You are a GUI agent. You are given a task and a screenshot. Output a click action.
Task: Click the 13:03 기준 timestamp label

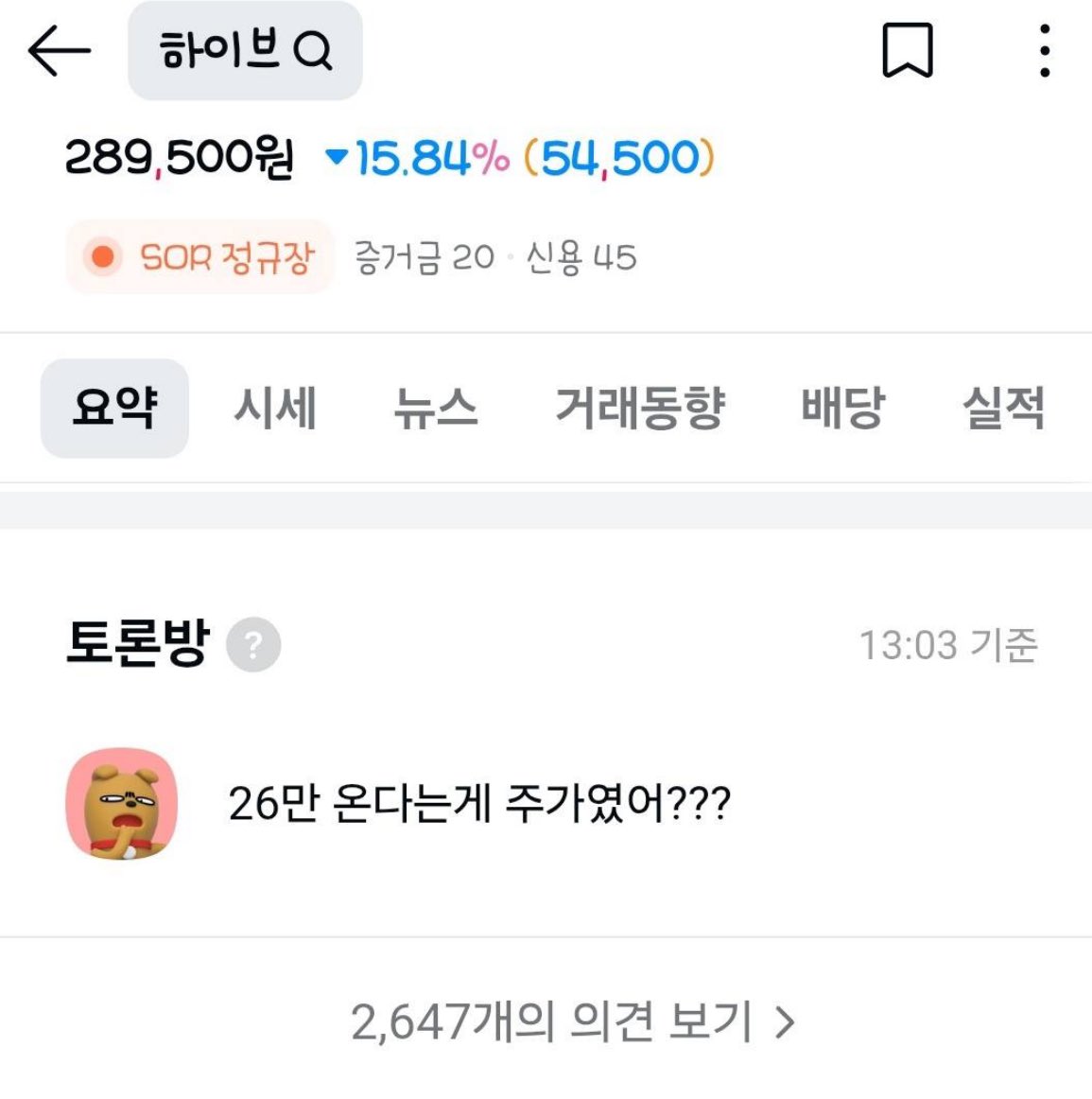pos(947,645)
